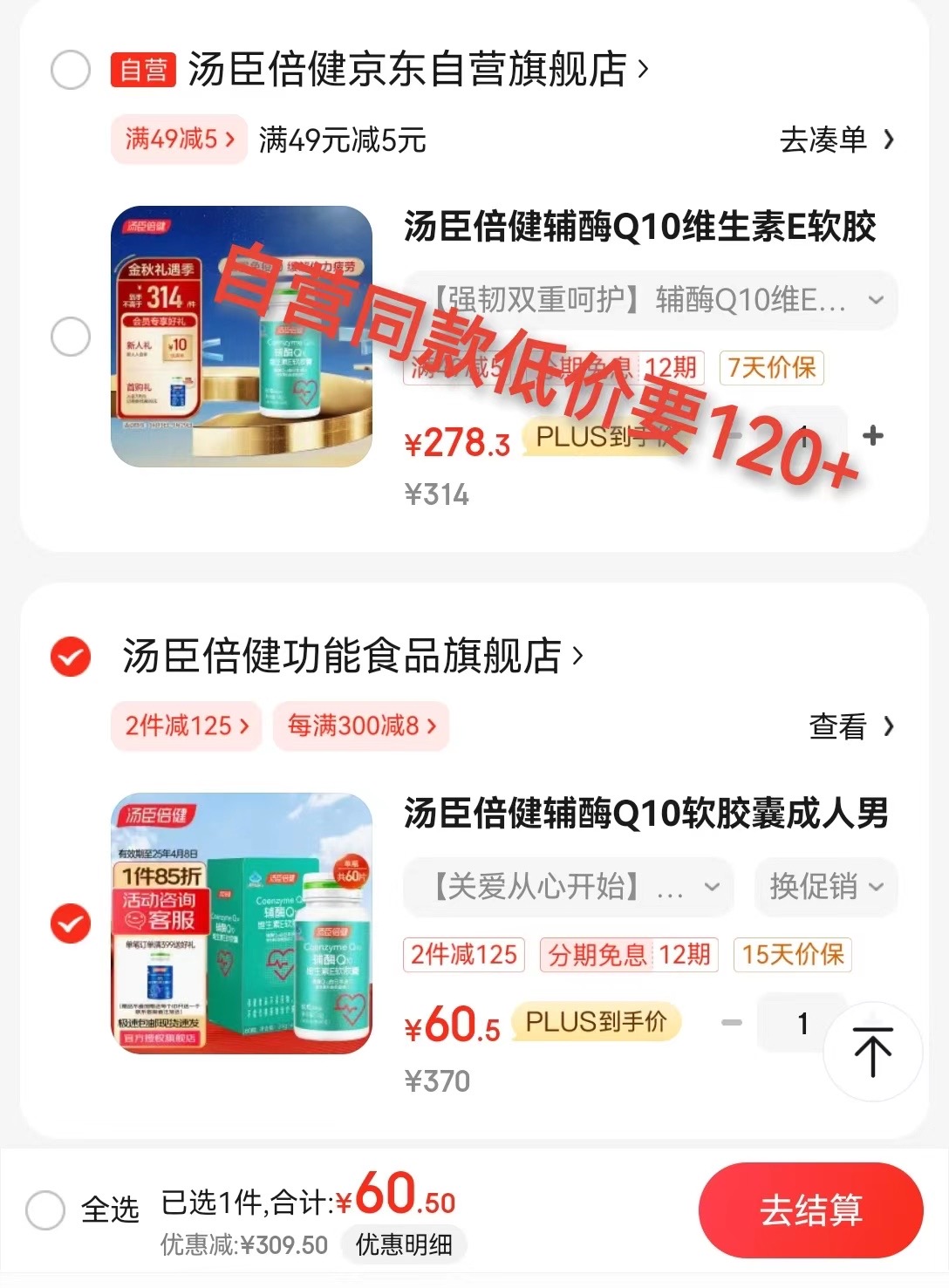Expand the 关爱从心开始 spec dropdown
949x1288 pixels.
[x=568, y=887]
